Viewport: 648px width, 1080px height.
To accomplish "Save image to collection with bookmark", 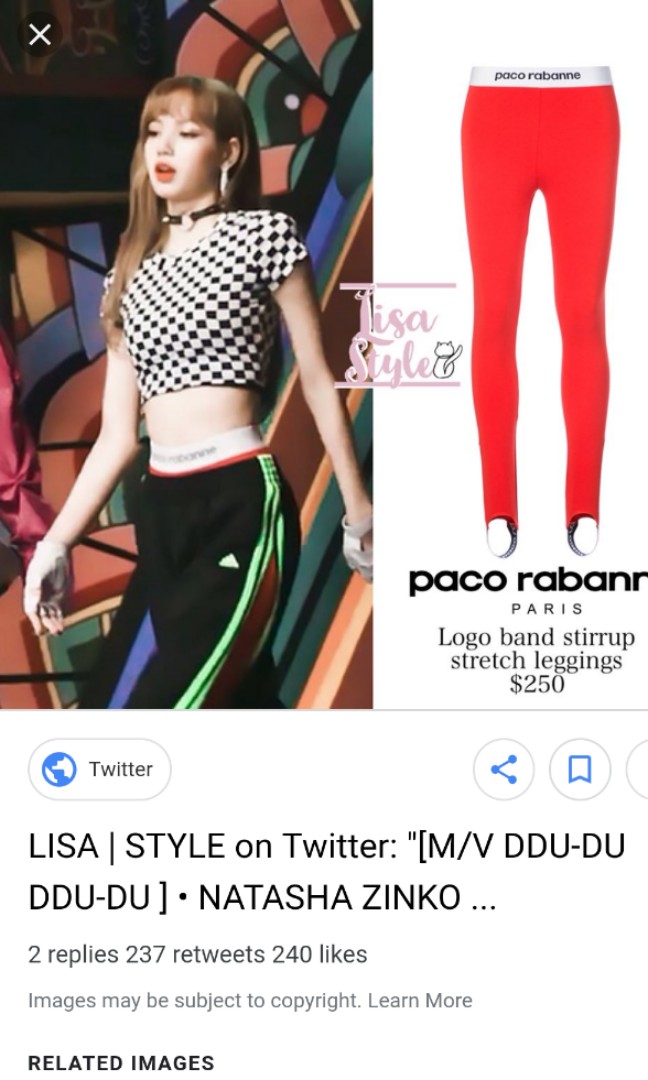I will click(x=580, y=769).
